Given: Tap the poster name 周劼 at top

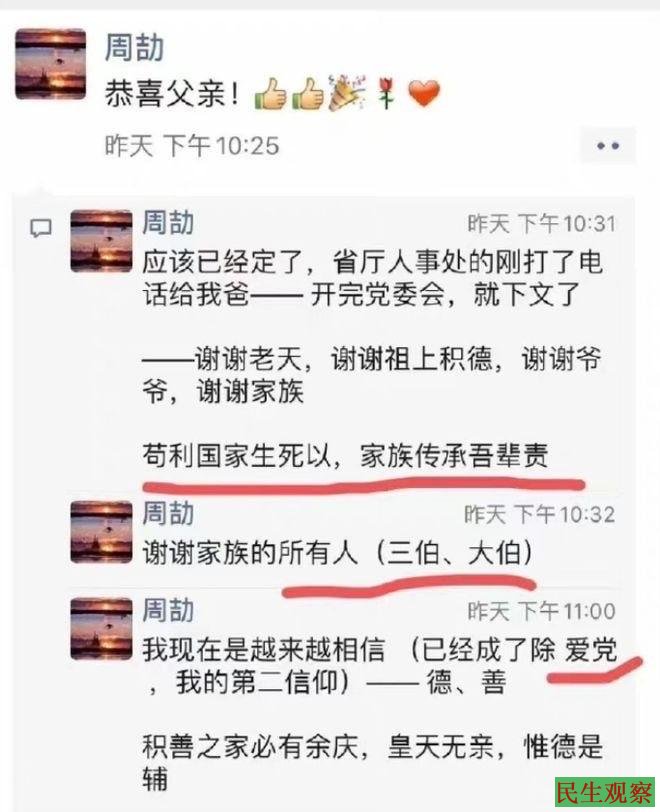Looking at the screenshot, I should coord(134,47).
